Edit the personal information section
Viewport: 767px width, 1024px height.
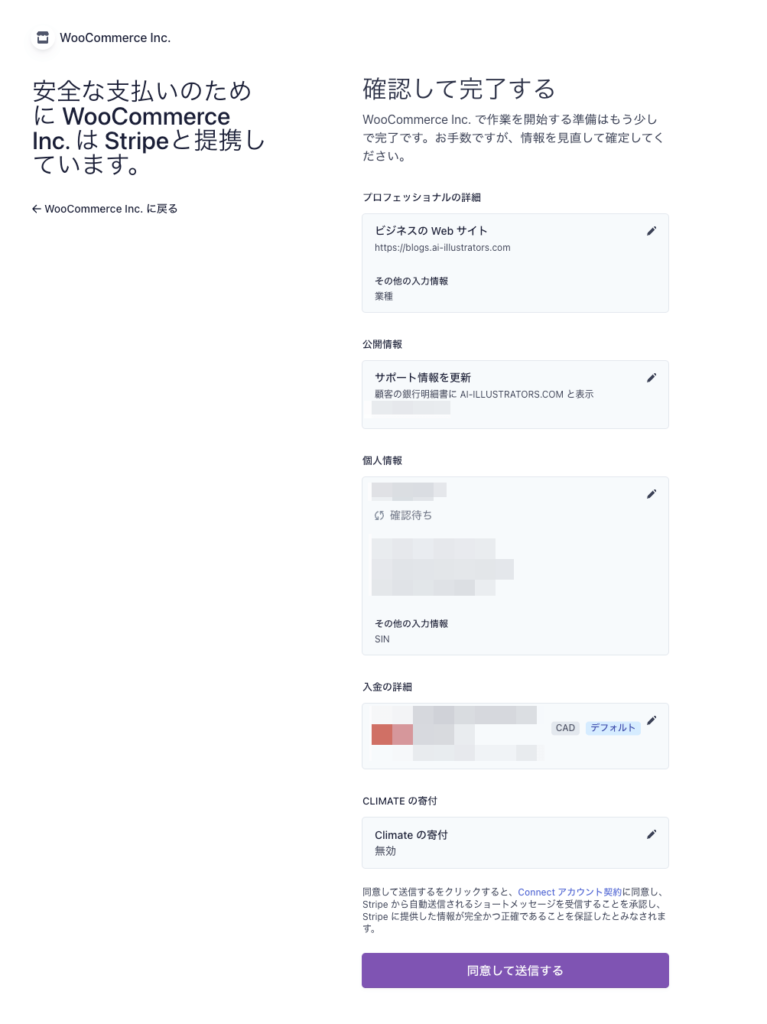tap(651, 494)
